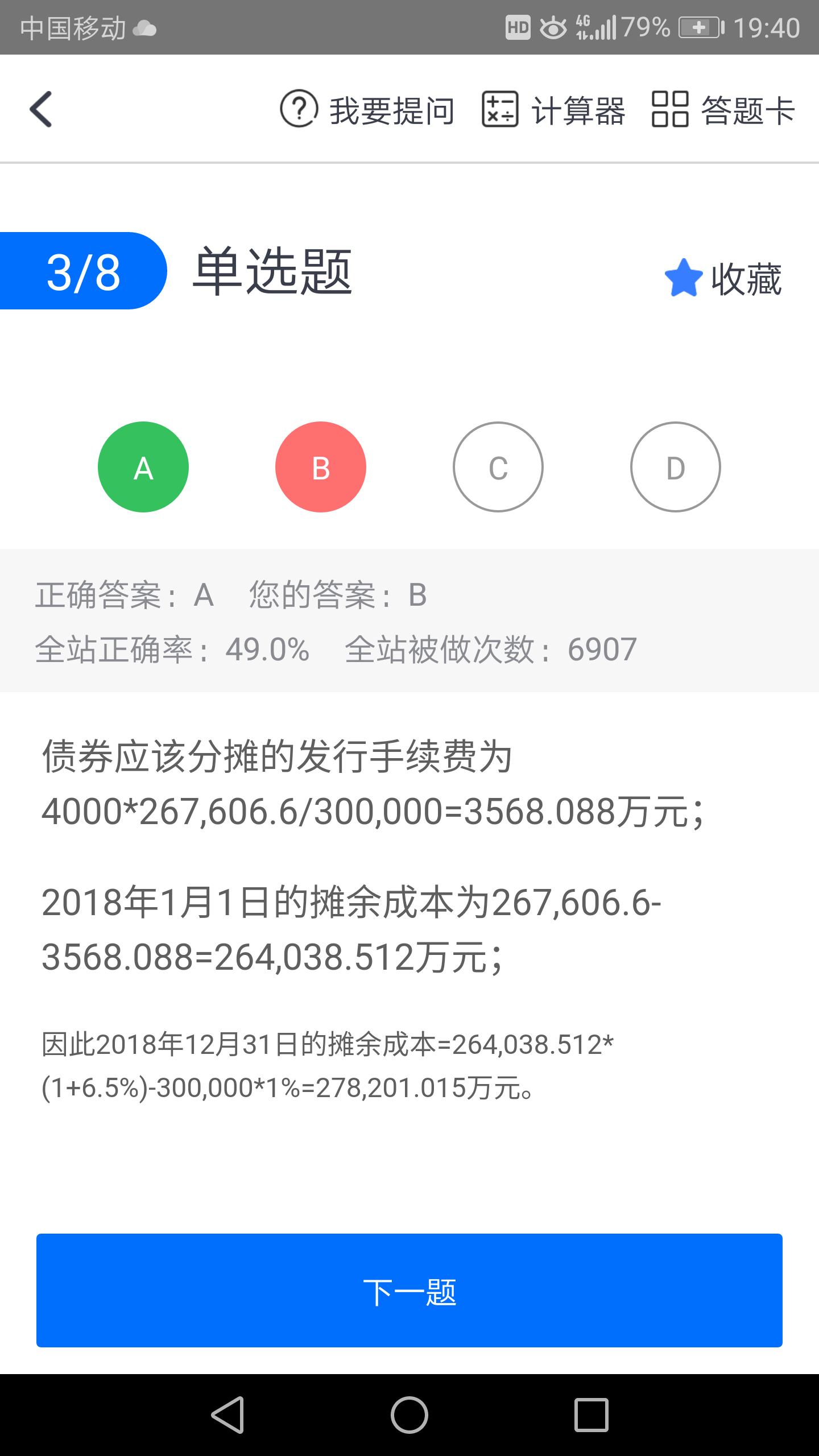The image size is (819, 1456).
Task: Open 我要提问 to ask a question
Action: click(367, 109)
